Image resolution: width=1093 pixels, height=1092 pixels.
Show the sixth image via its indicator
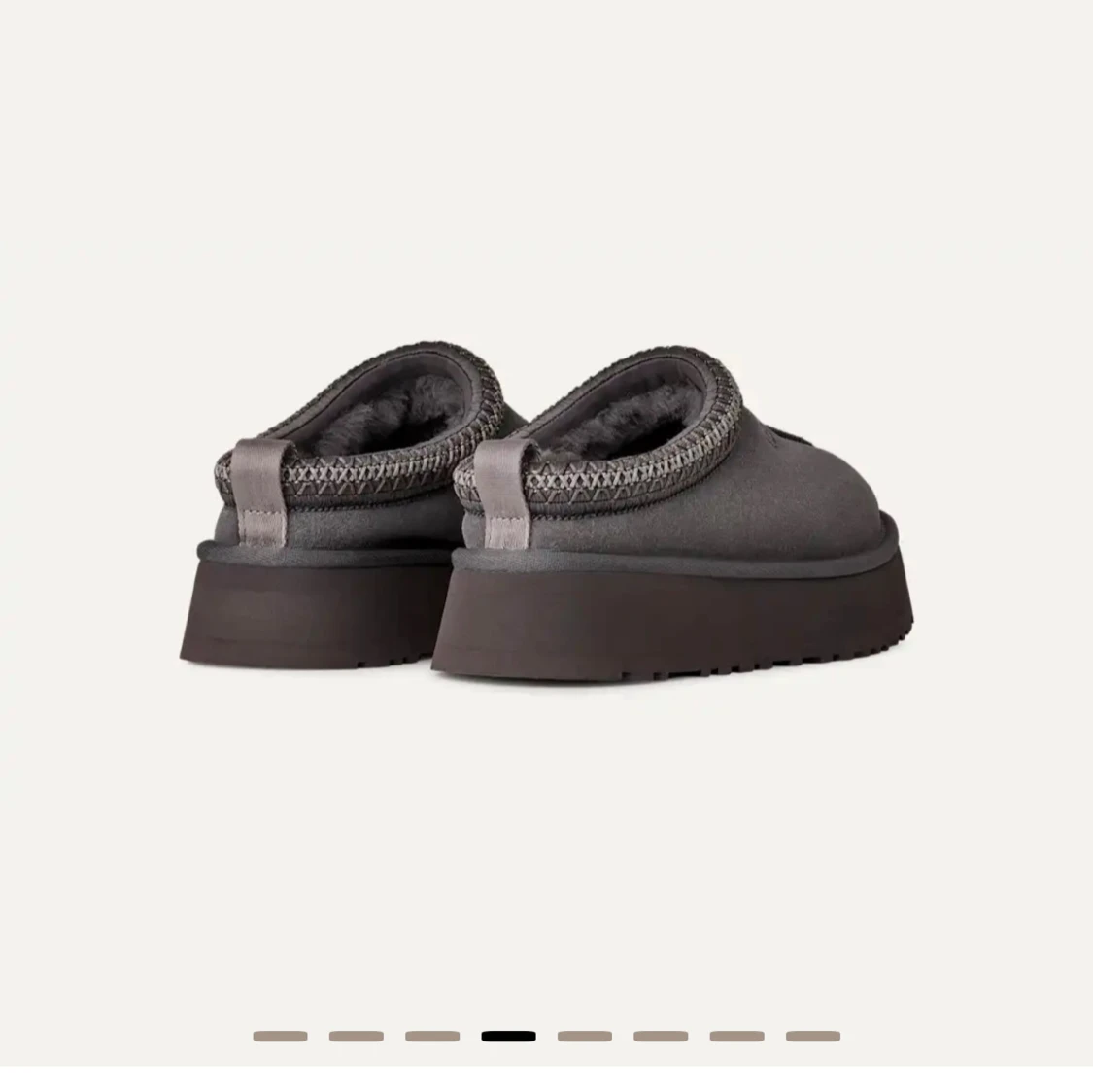point(661,1037)
